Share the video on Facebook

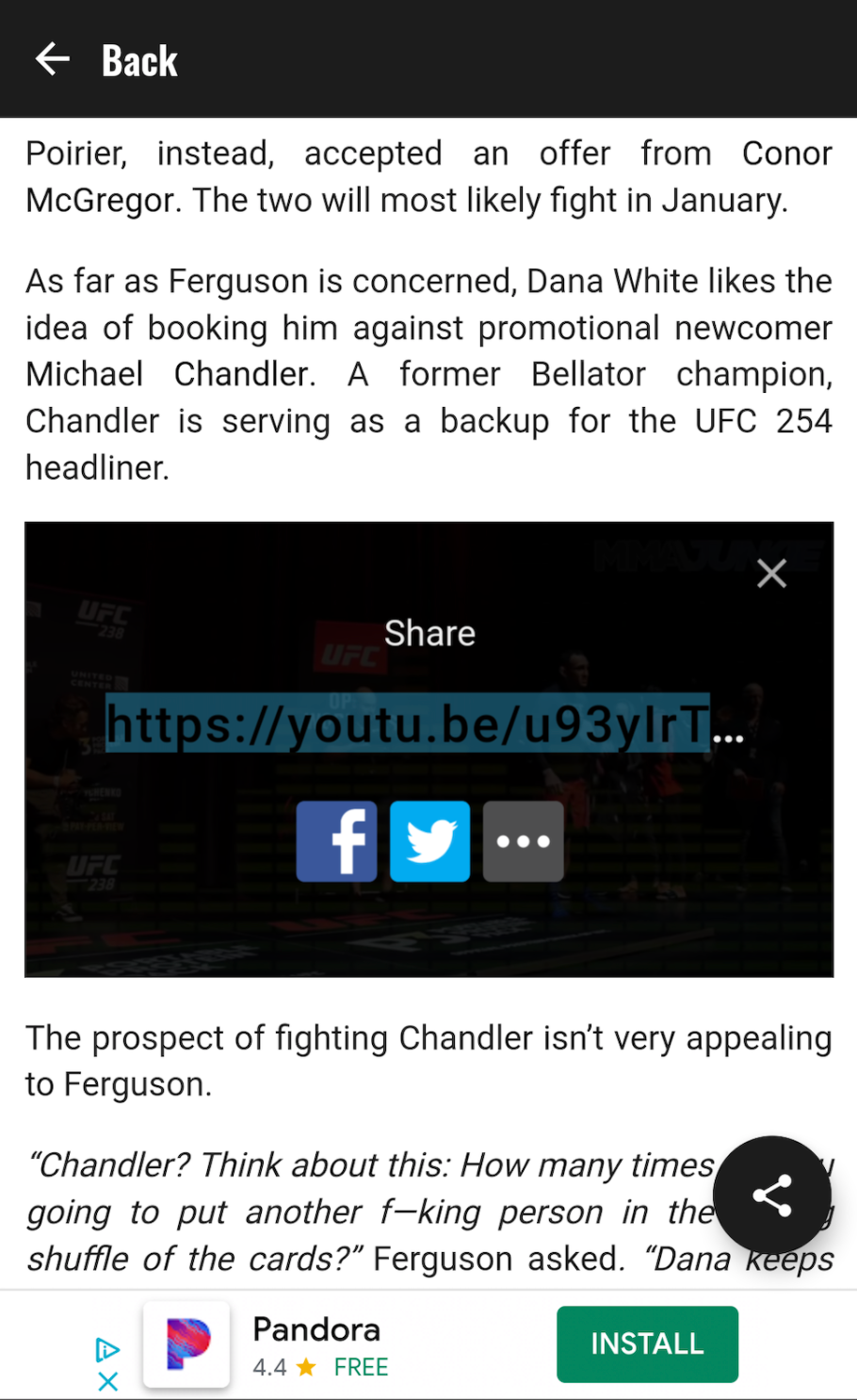[x=336, y=841]
